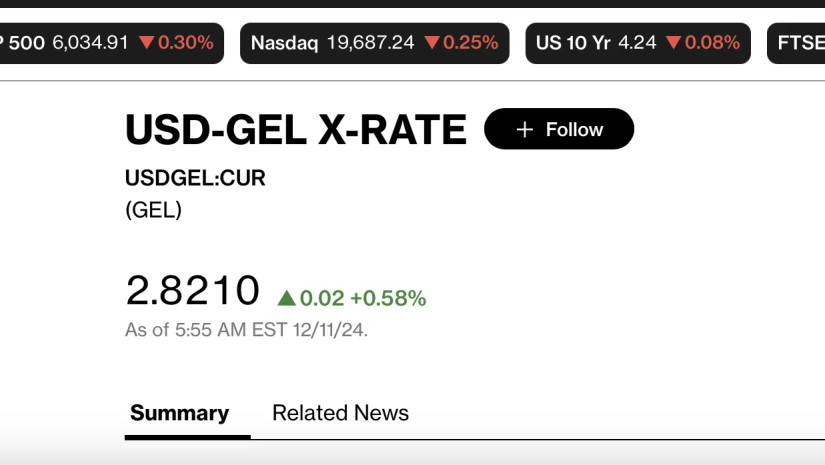Open the S&P 500 ticker chip
The height and width of the screenshot is (465, 825).
coord(110,43)
